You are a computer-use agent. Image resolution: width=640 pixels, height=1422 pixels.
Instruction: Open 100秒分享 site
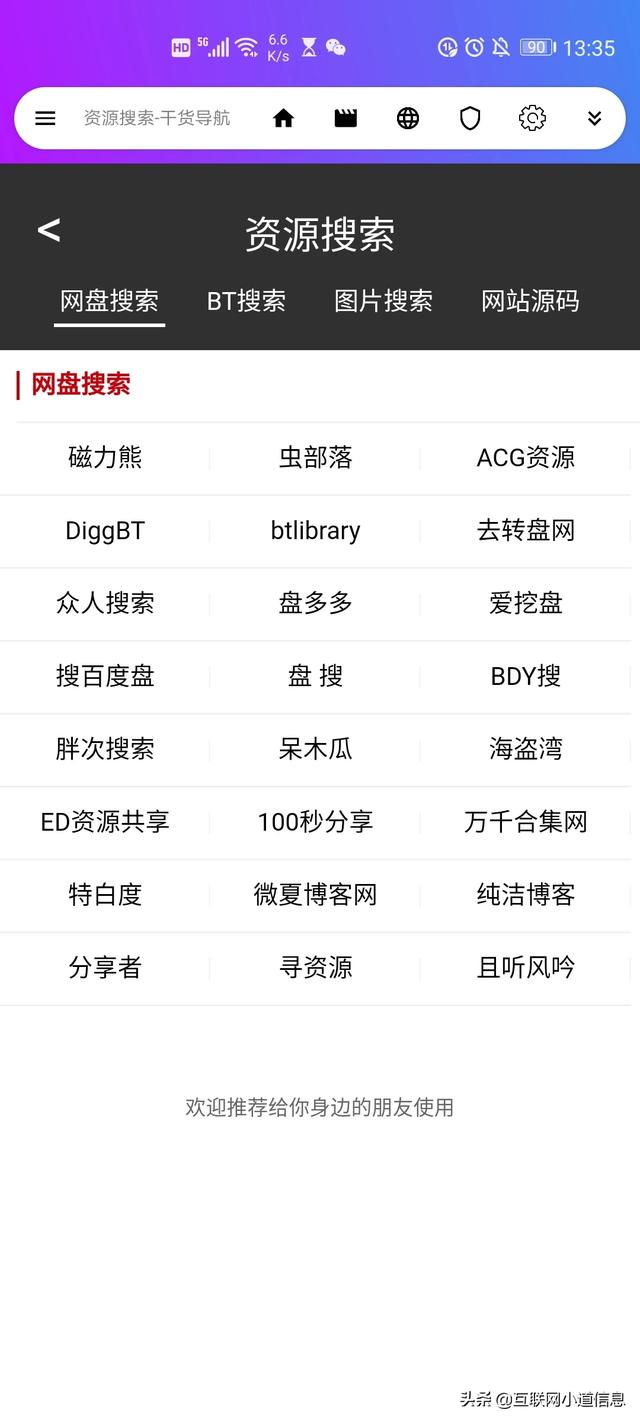(x=315, y=823)
